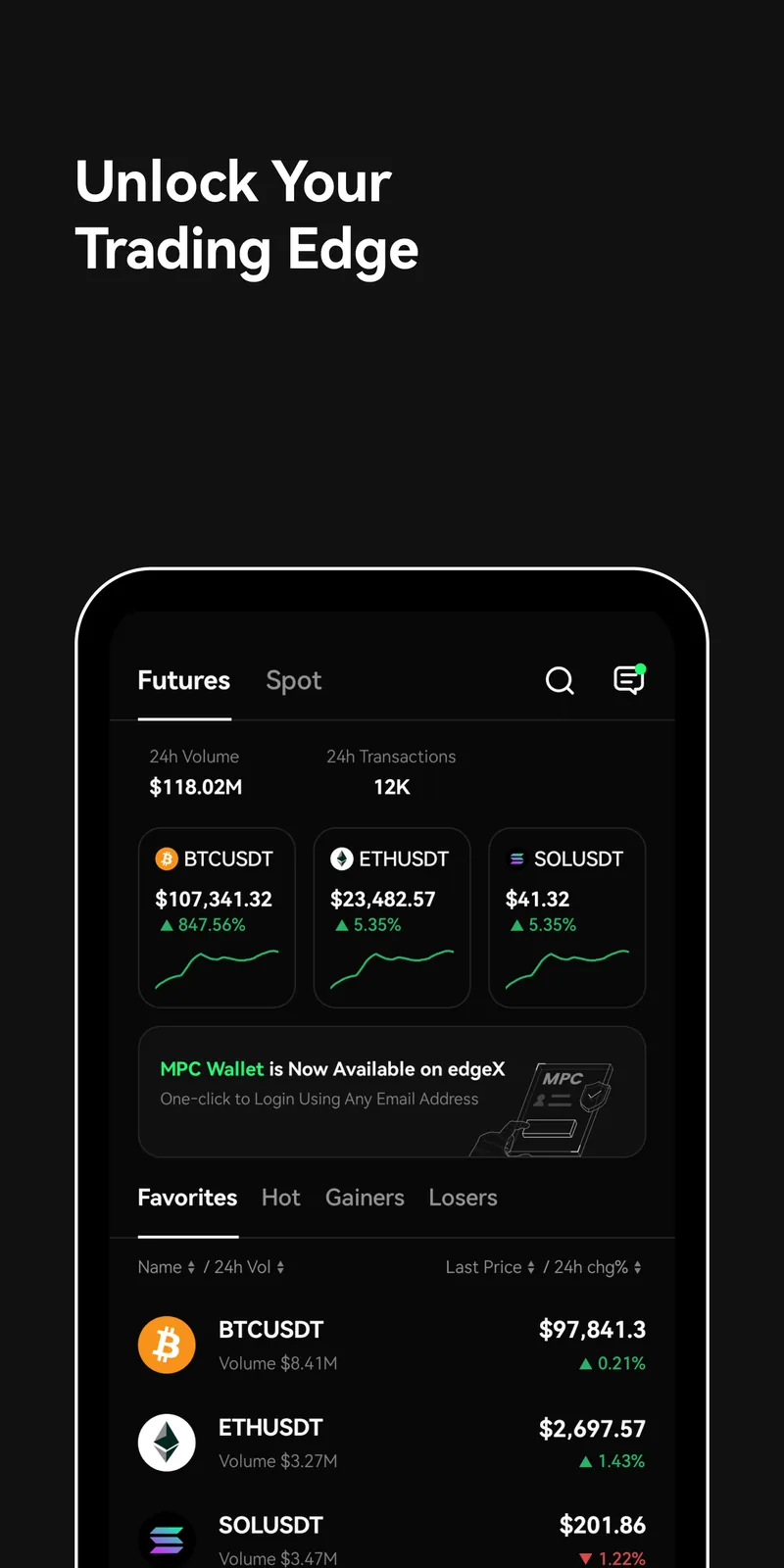Switch to the Spot tab
Viewport: 784px width, 1568px height.
click(x=293, y=680)
